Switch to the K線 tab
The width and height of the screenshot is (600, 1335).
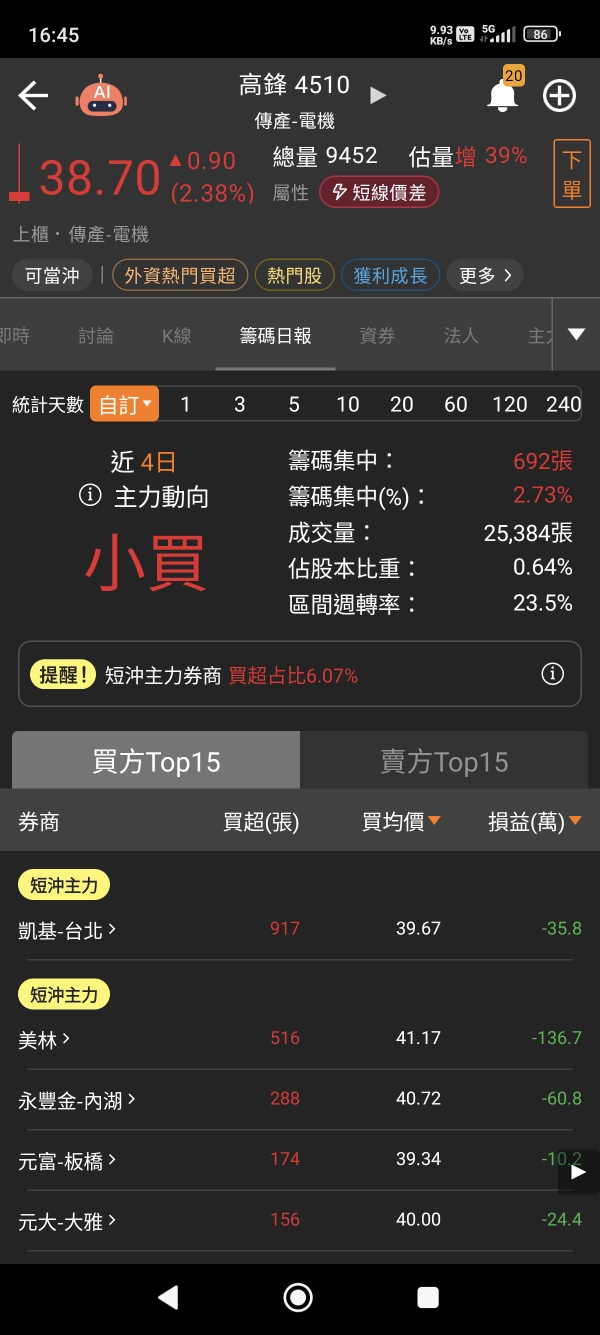tap(176, 336)
